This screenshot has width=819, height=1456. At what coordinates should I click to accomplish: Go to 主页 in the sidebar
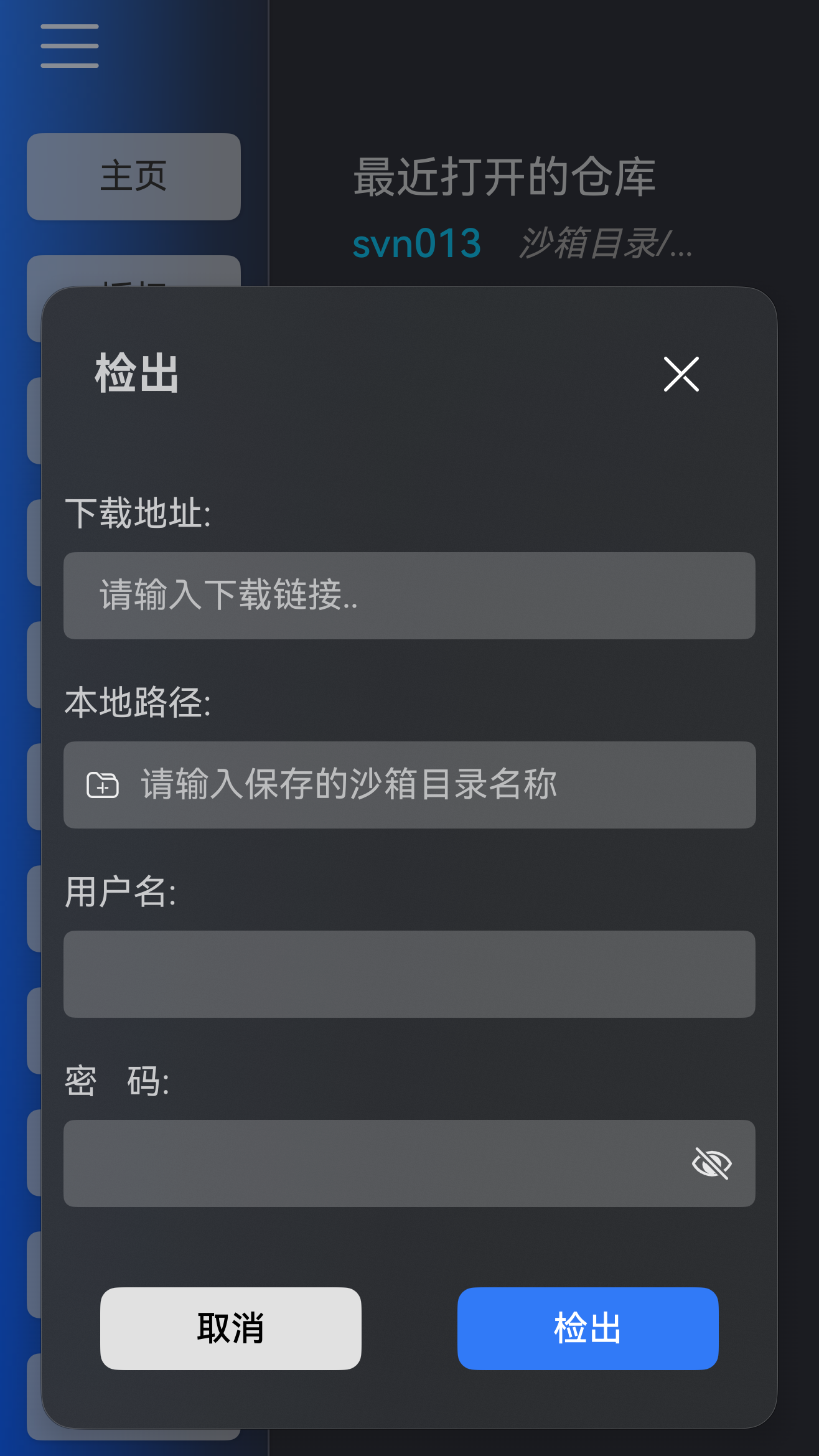pos(134,177)
